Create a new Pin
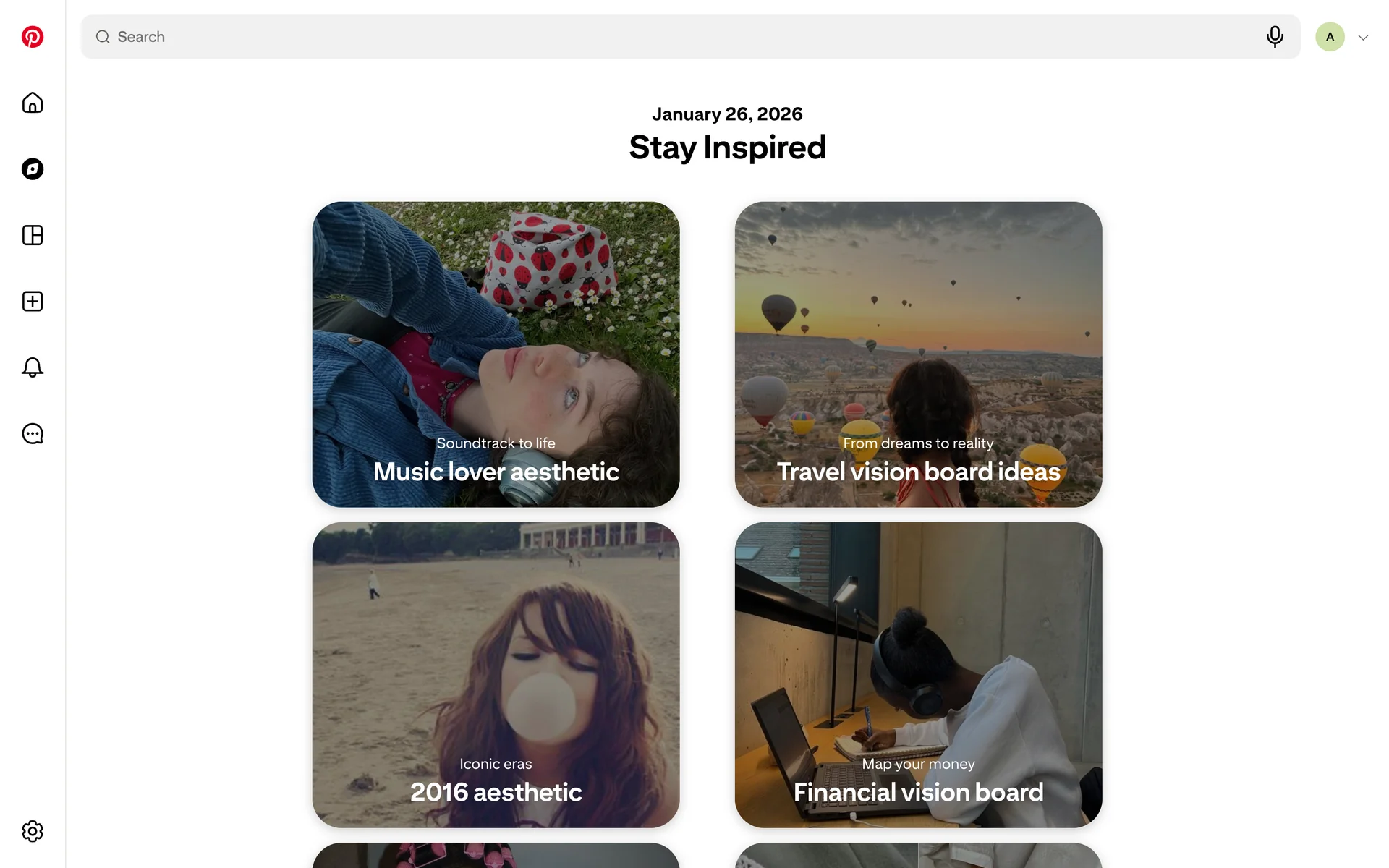 click(33, 302)
